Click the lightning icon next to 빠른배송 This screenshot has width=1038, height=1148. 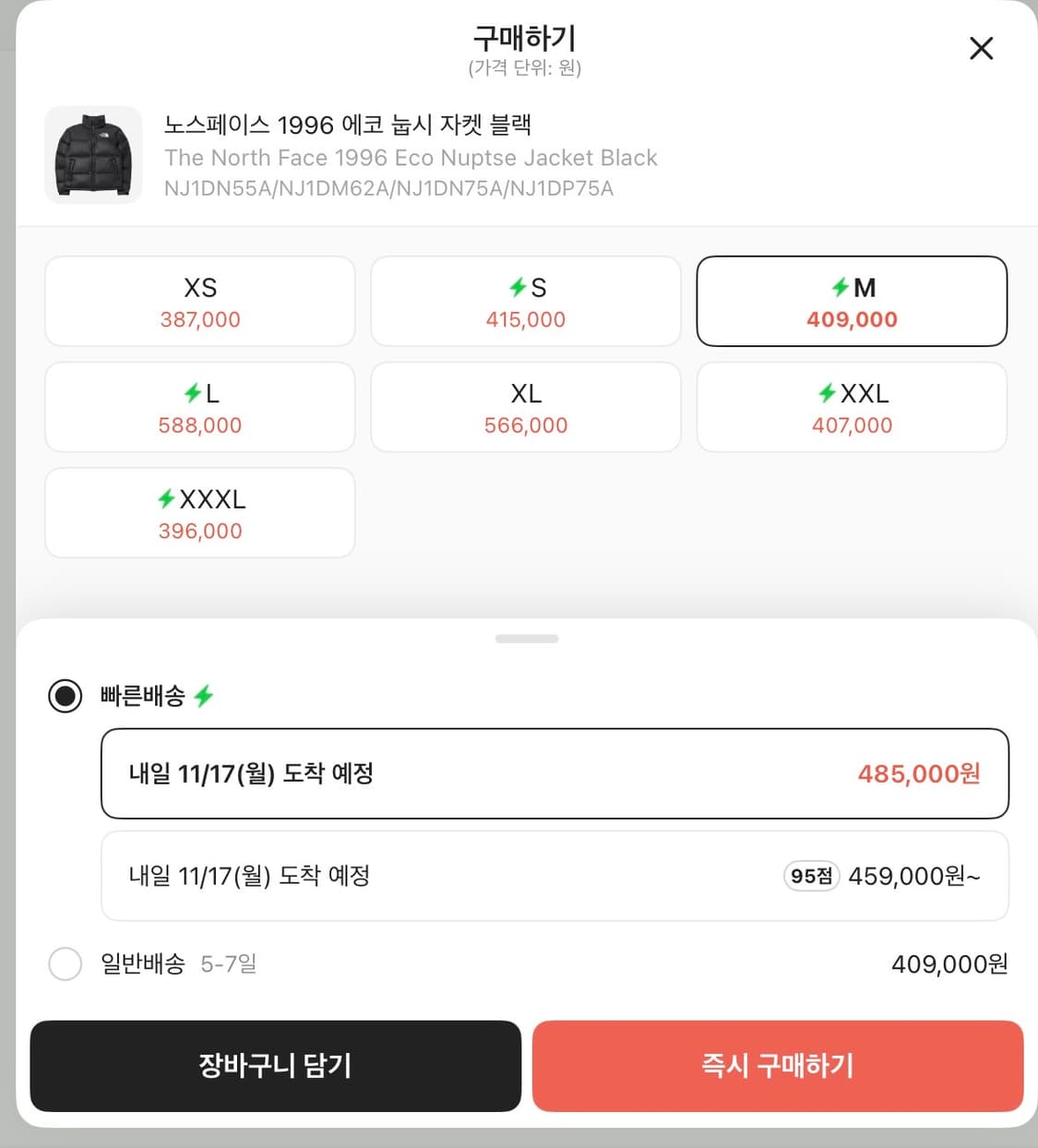click(x=205, y=696)
